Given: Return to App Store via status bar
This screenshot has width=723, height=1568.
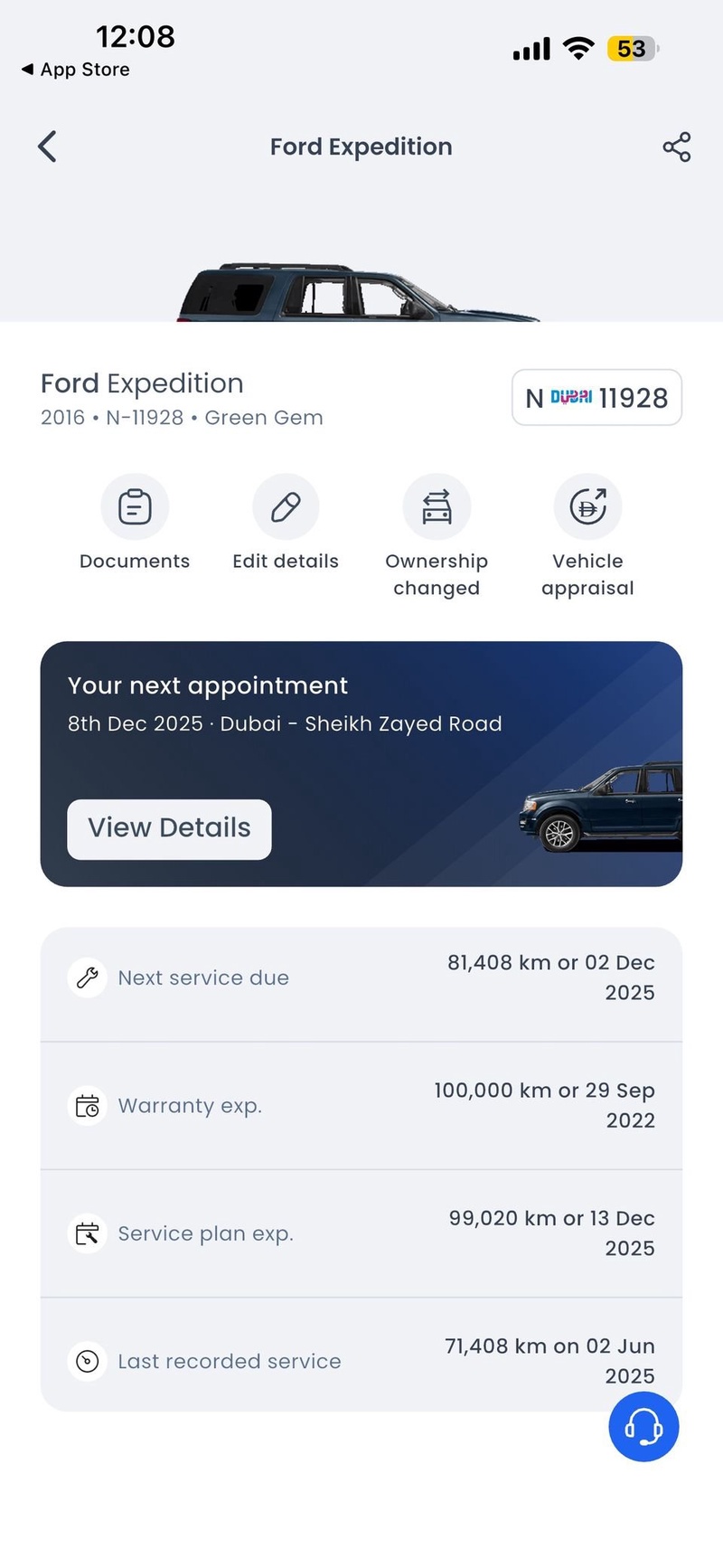Looking at the screenshot, I should [76, 70].
